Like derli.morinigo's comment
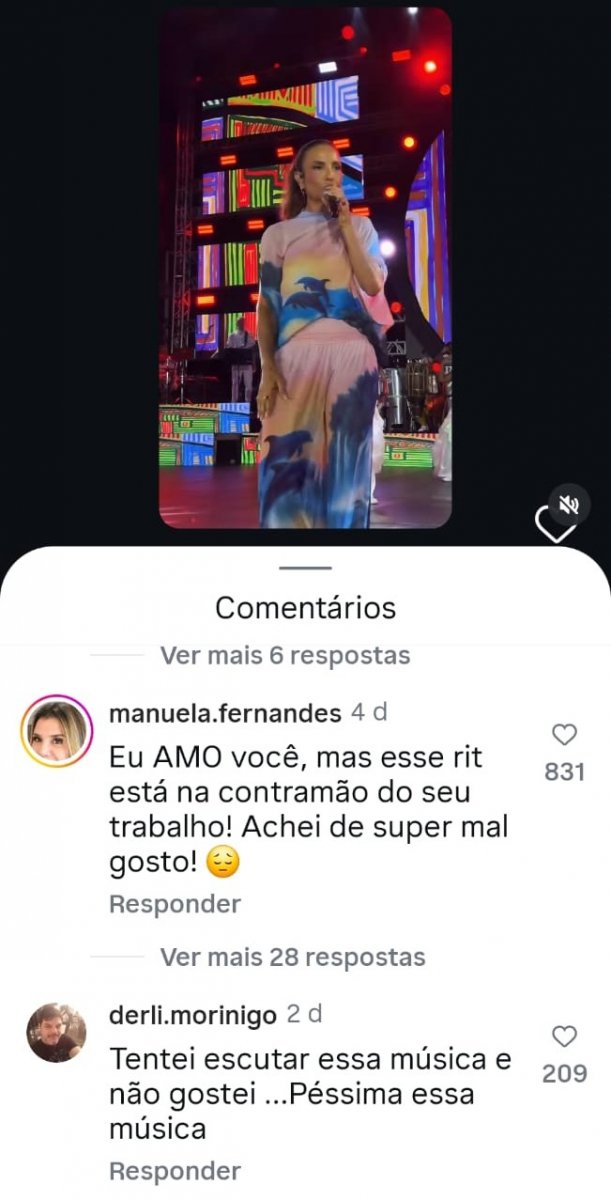 [565, 1037]
